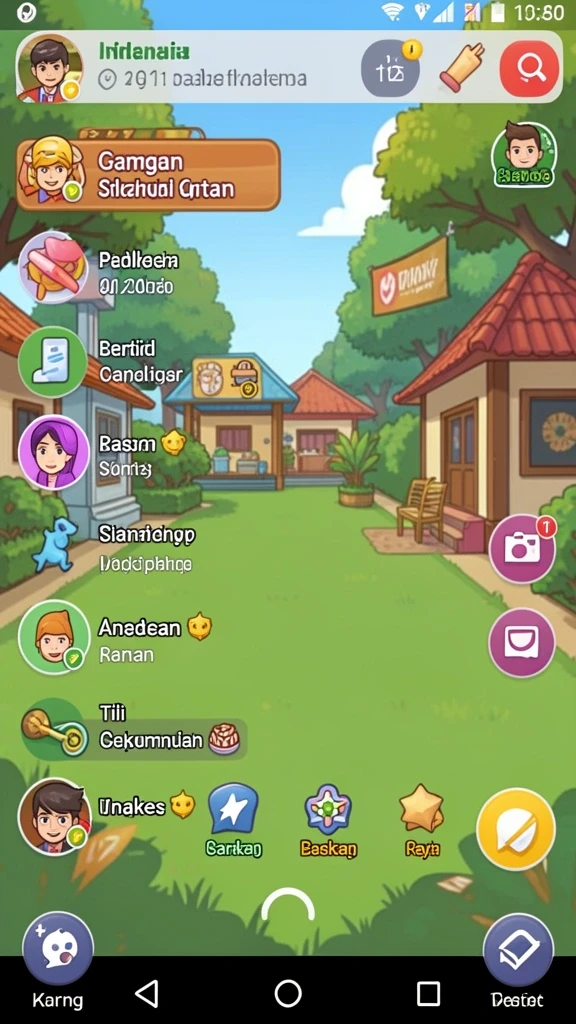The width and height of the screenshot is (576, 1024).
Task: Select the Sarkan blue star icon
Action: (x=233, y=820)
